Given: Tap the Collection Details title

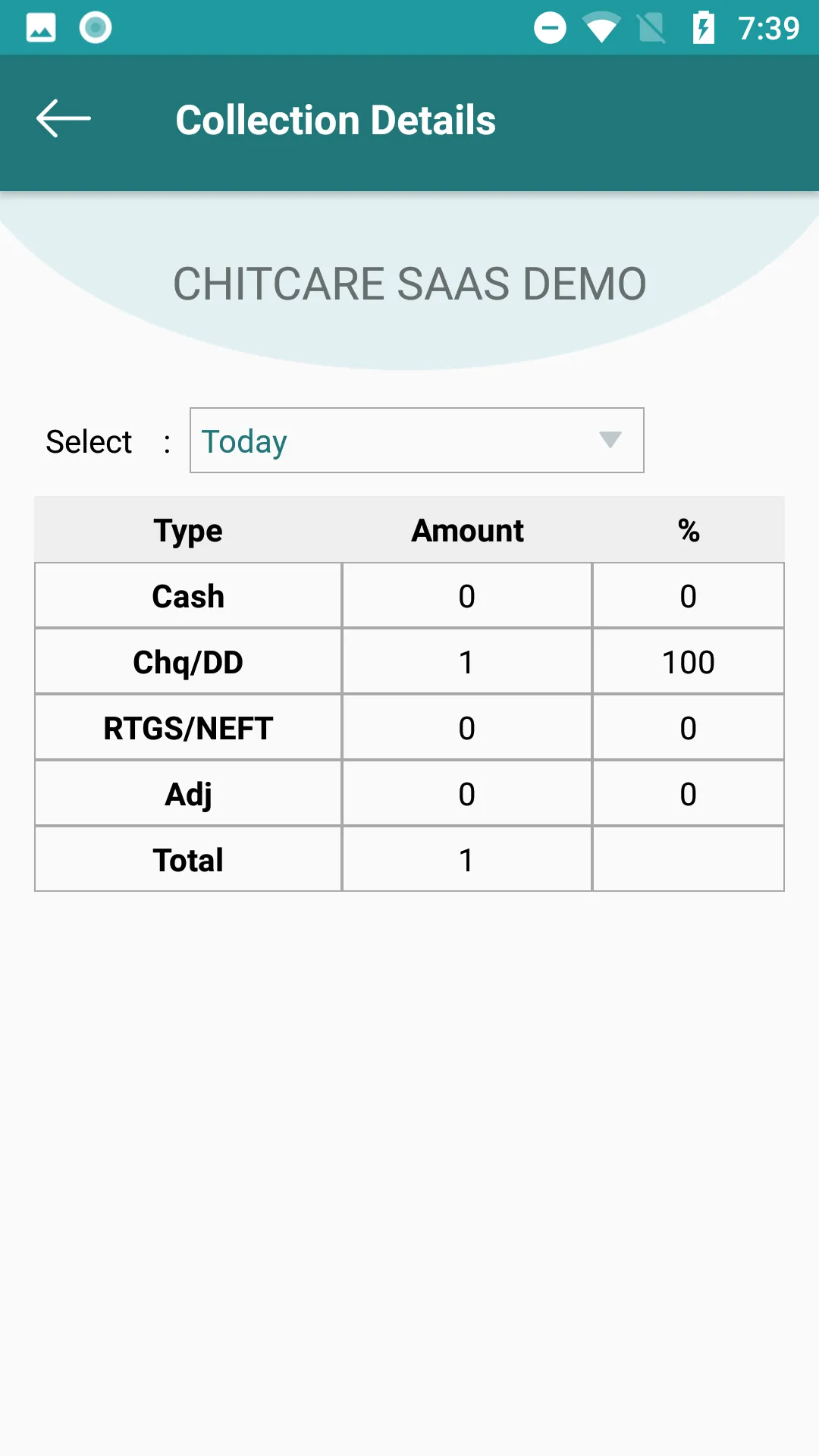Looking at the screenshot, I should tap(336, 119).
